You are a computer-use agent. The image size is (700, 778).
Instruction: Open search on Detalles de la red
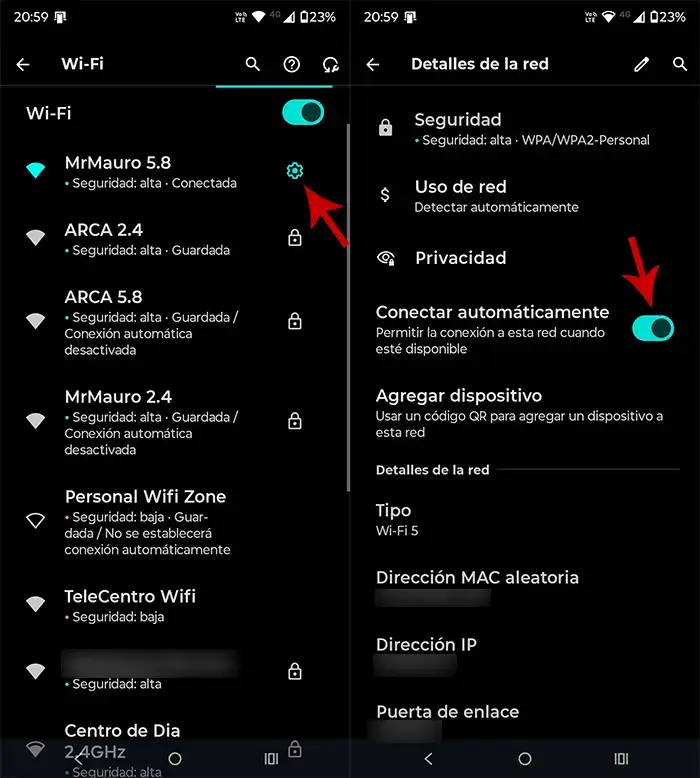680,64
